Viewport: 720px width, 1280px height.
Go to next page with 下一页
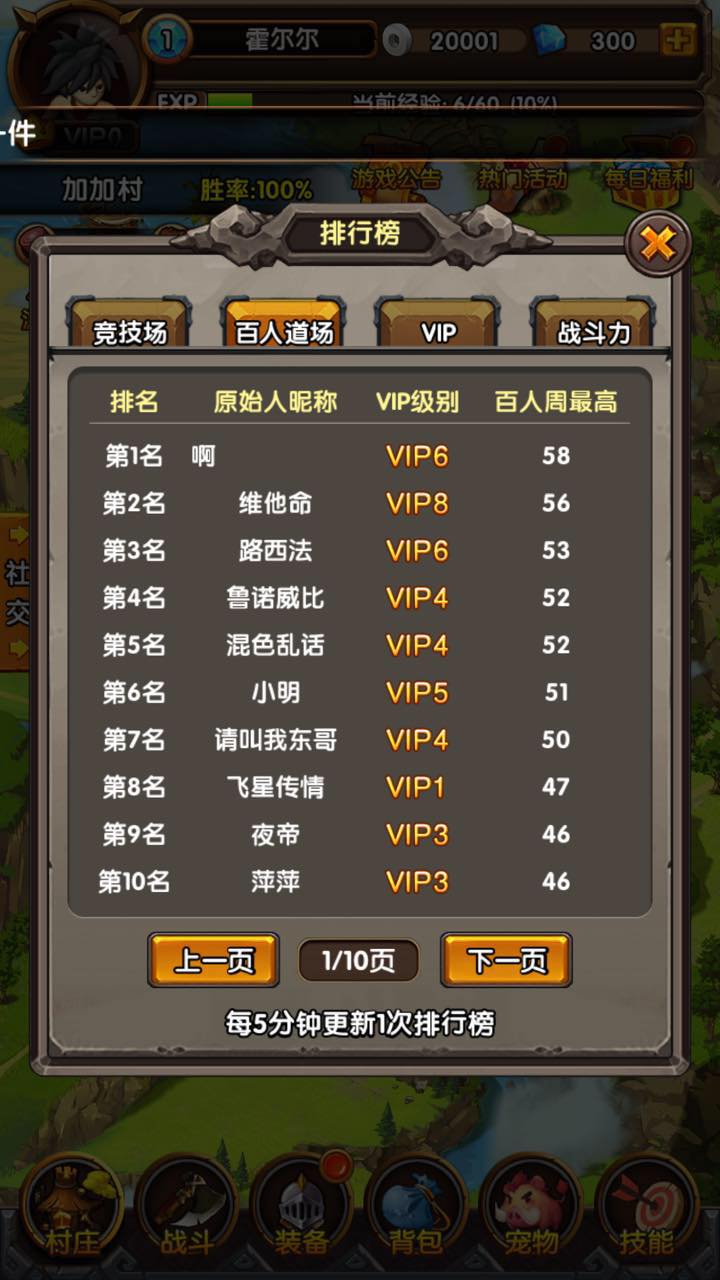(x=507, y=961)
